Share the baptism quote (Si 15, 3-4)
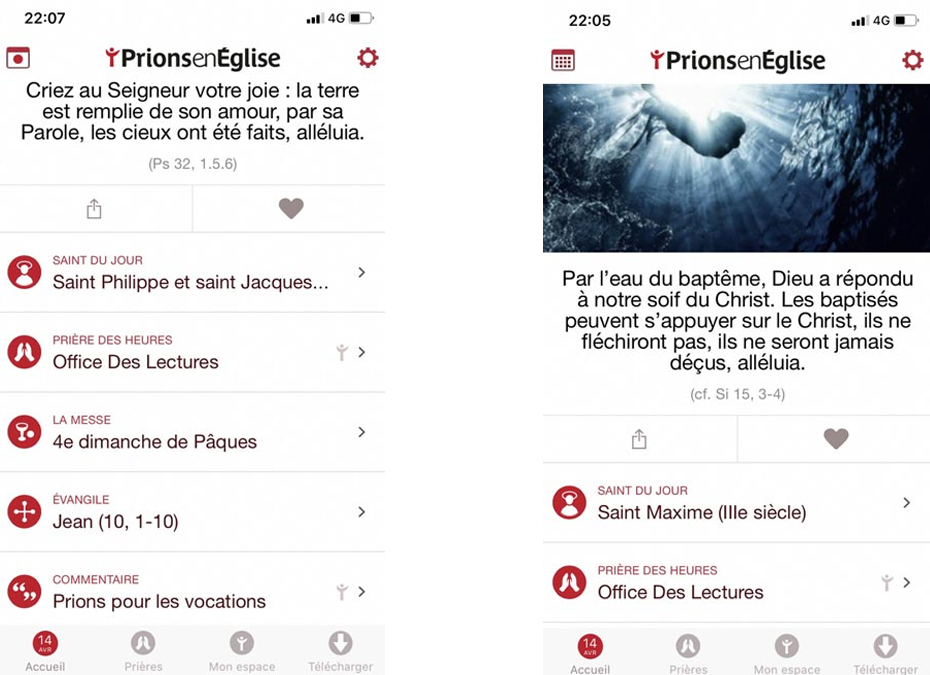This screenshot has height=675, width=930. click(x=639, y=439)
